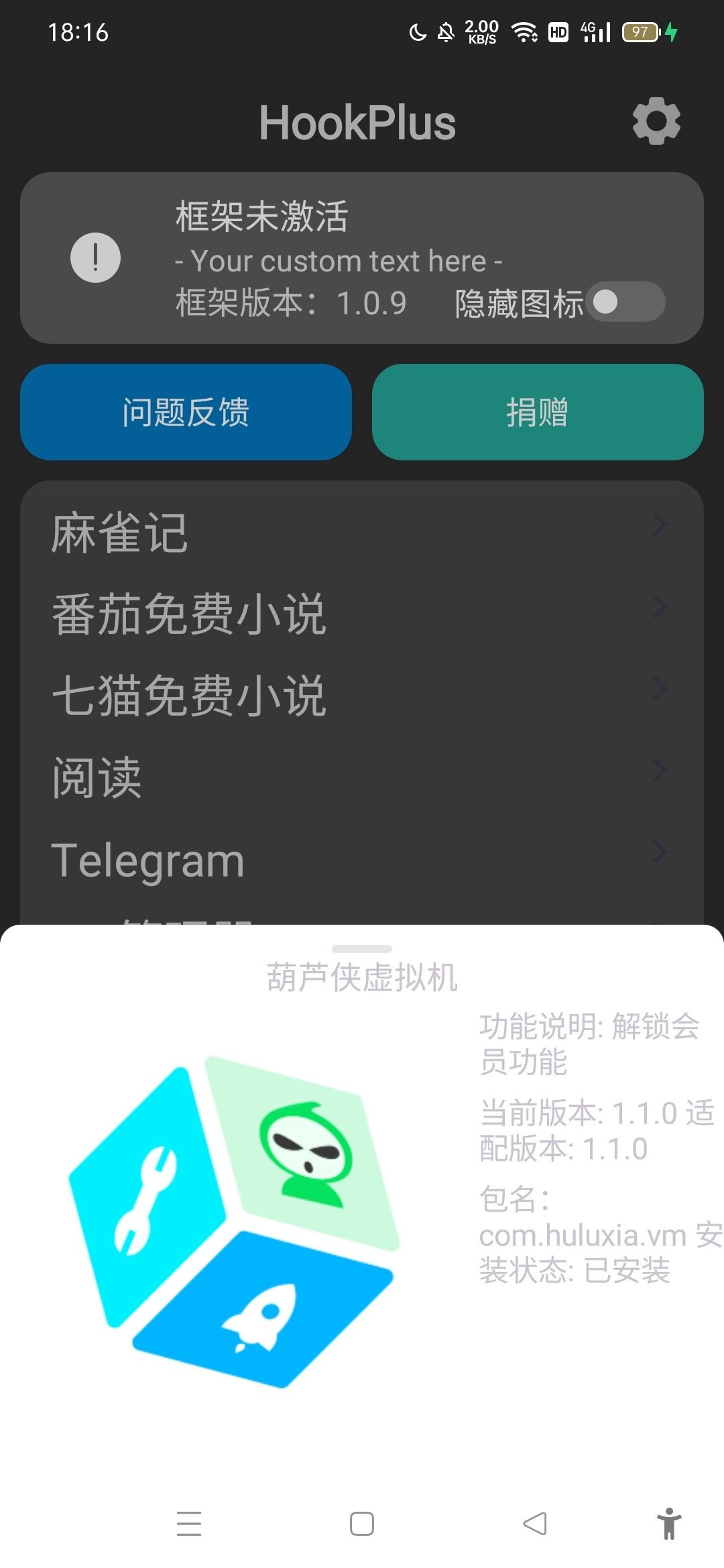The image size is (724, 1568).
Task: Tap the muted notifications bell icon
Action: pyautogui.click(x=444, y=32)
